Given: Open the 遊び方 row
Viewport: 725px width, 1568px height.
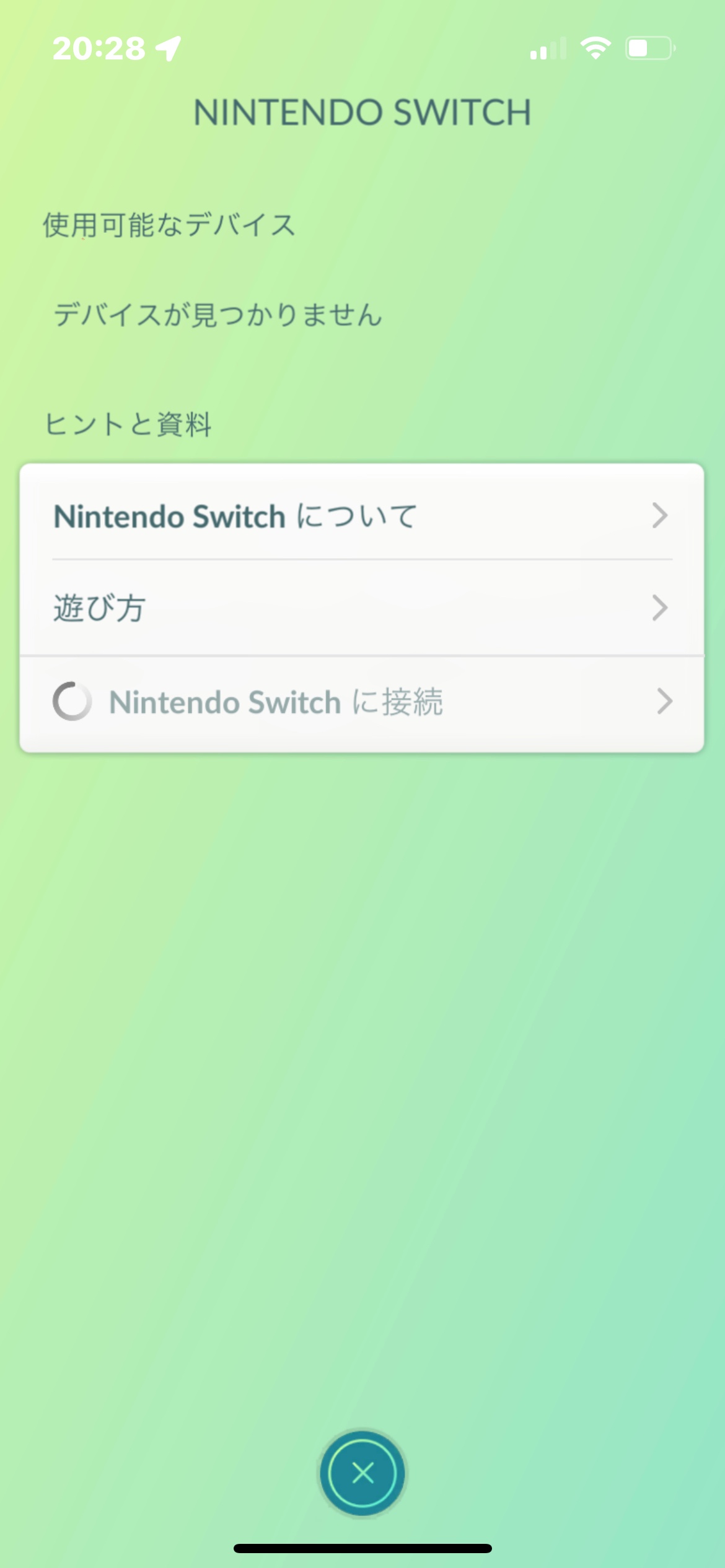Looking at the screenshot, I should coord(362,608).
